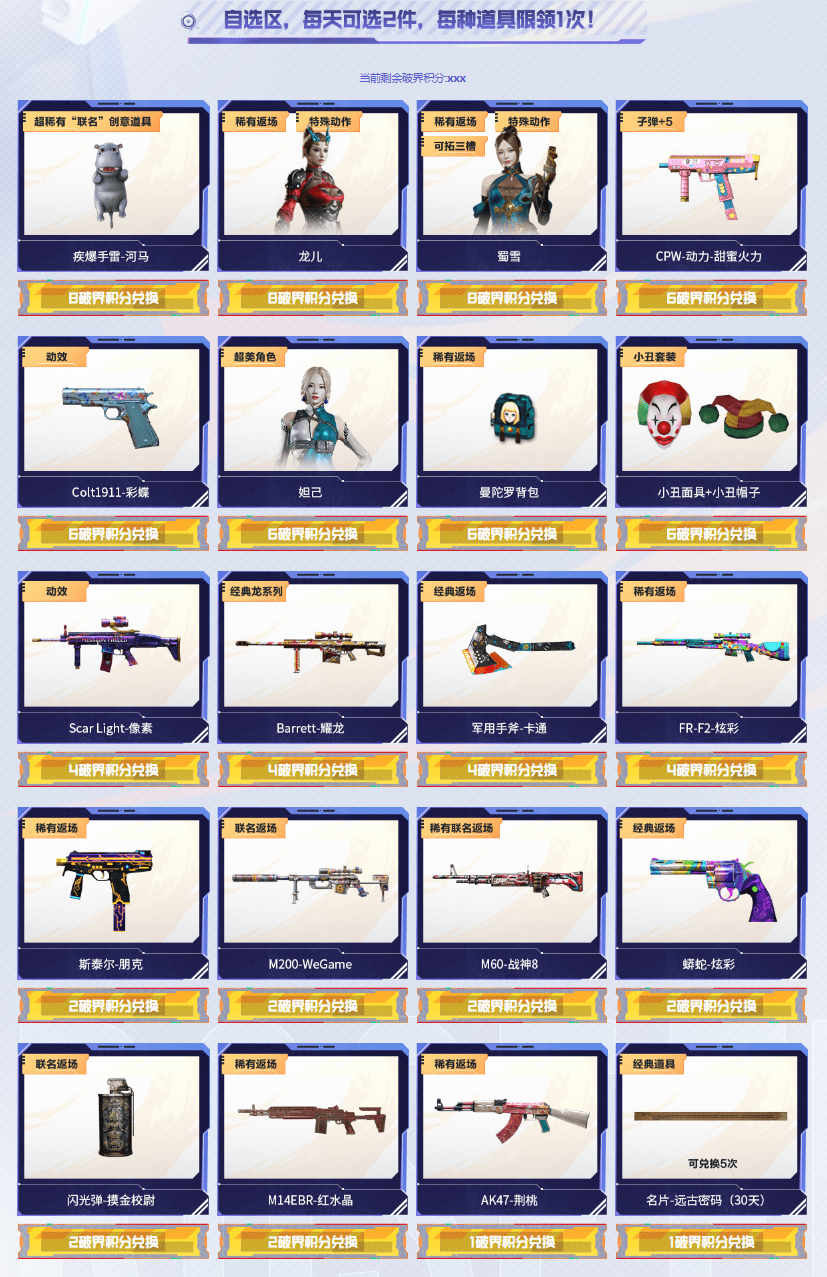
Task: Redeem 军用手斧-卡通 axe
Action: click(512, 770)
